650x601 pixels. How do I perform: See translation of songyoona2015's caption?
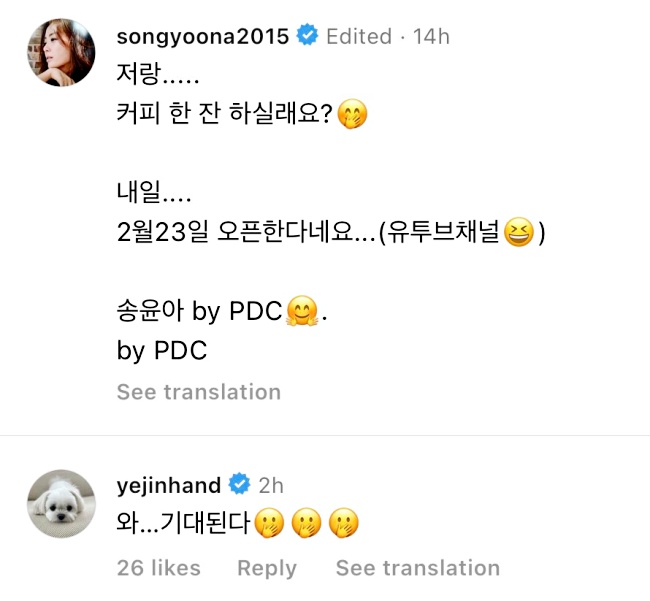(198, 392)
